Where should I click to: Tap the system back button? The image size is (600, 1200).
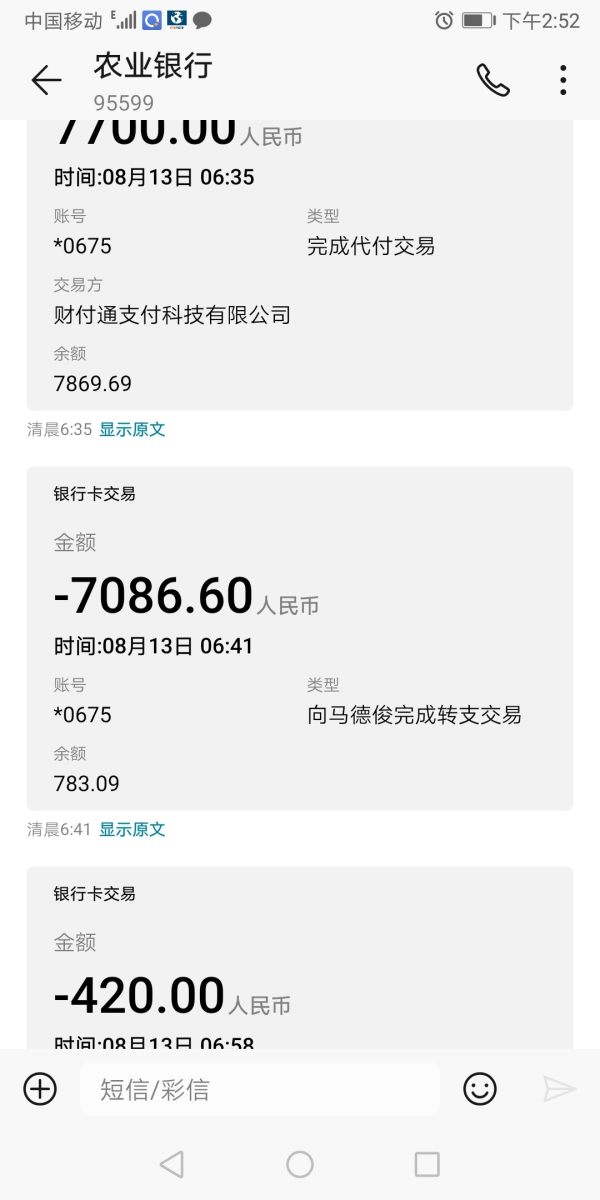(x=172, y=1164)
